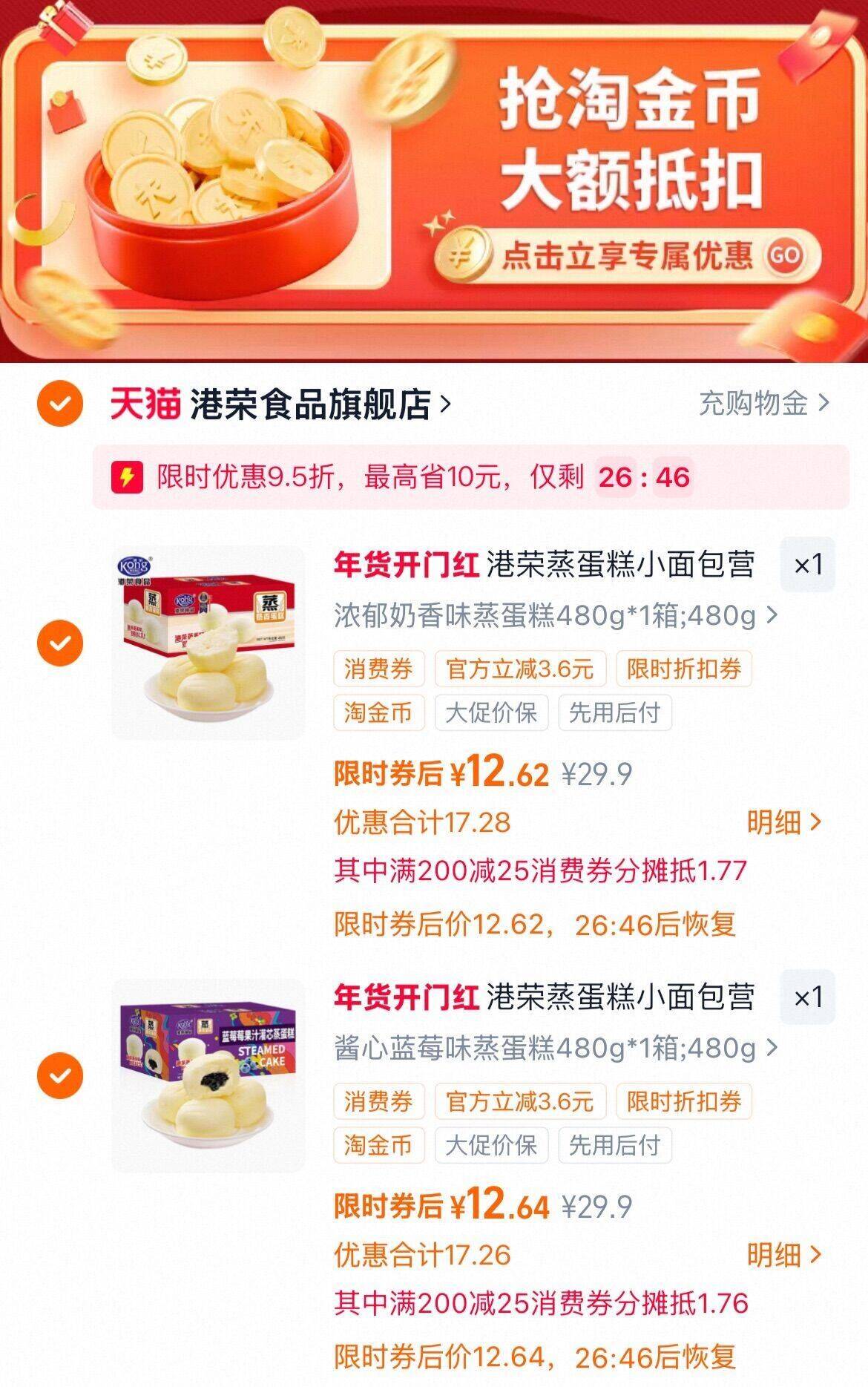Deselect the 酱心蓝莓味蒸蛋糕 item checkbox
Screen dimensions: 868x1387
pyautogui.click(x=60, y=1075)
